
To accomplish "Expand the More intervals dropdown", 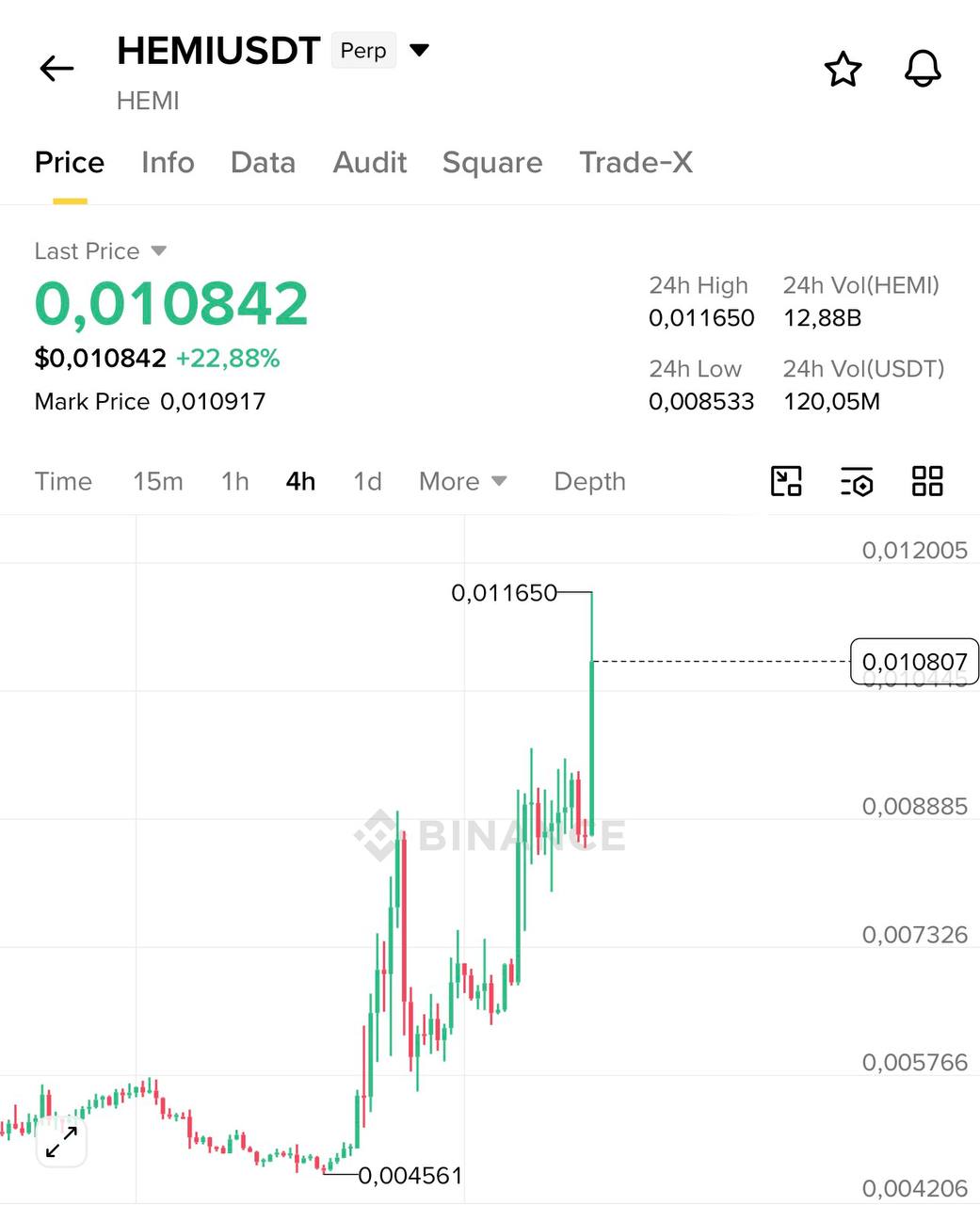I will pyautogui.click(x=462, y=481).
